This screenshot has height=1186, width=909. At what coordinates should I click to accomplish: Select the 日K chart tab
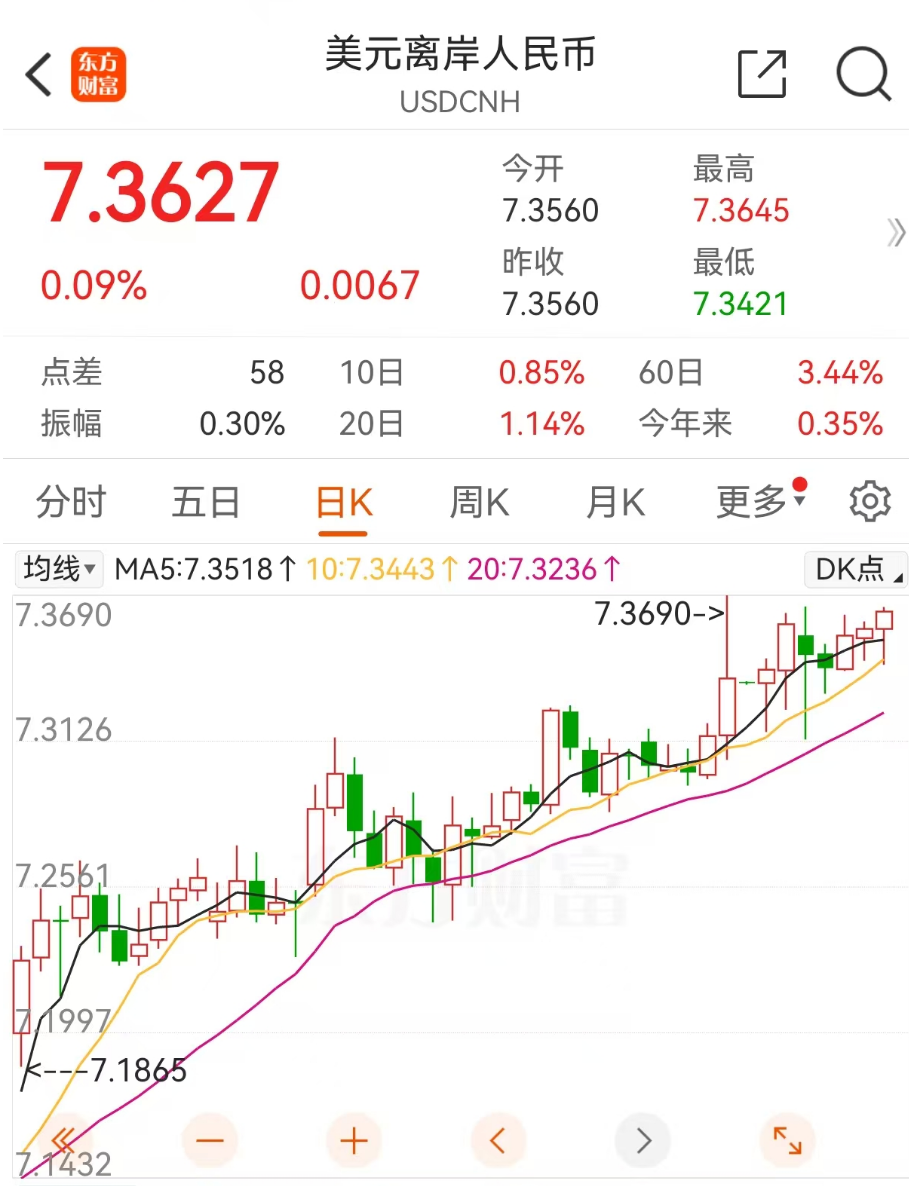point(343,502)
